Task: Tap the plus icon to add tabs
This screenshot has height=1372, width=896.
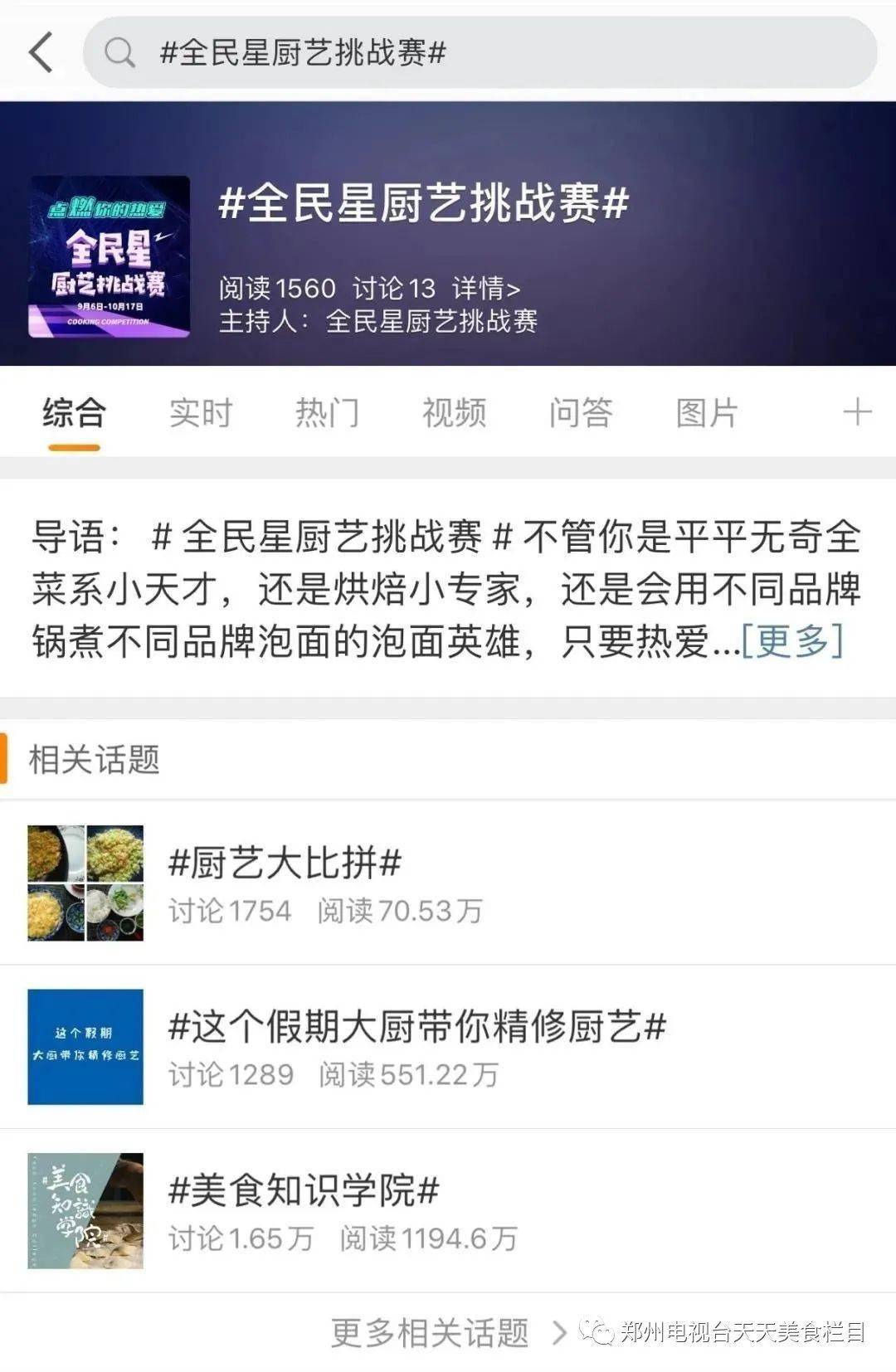Action: [x=857, y=411]
